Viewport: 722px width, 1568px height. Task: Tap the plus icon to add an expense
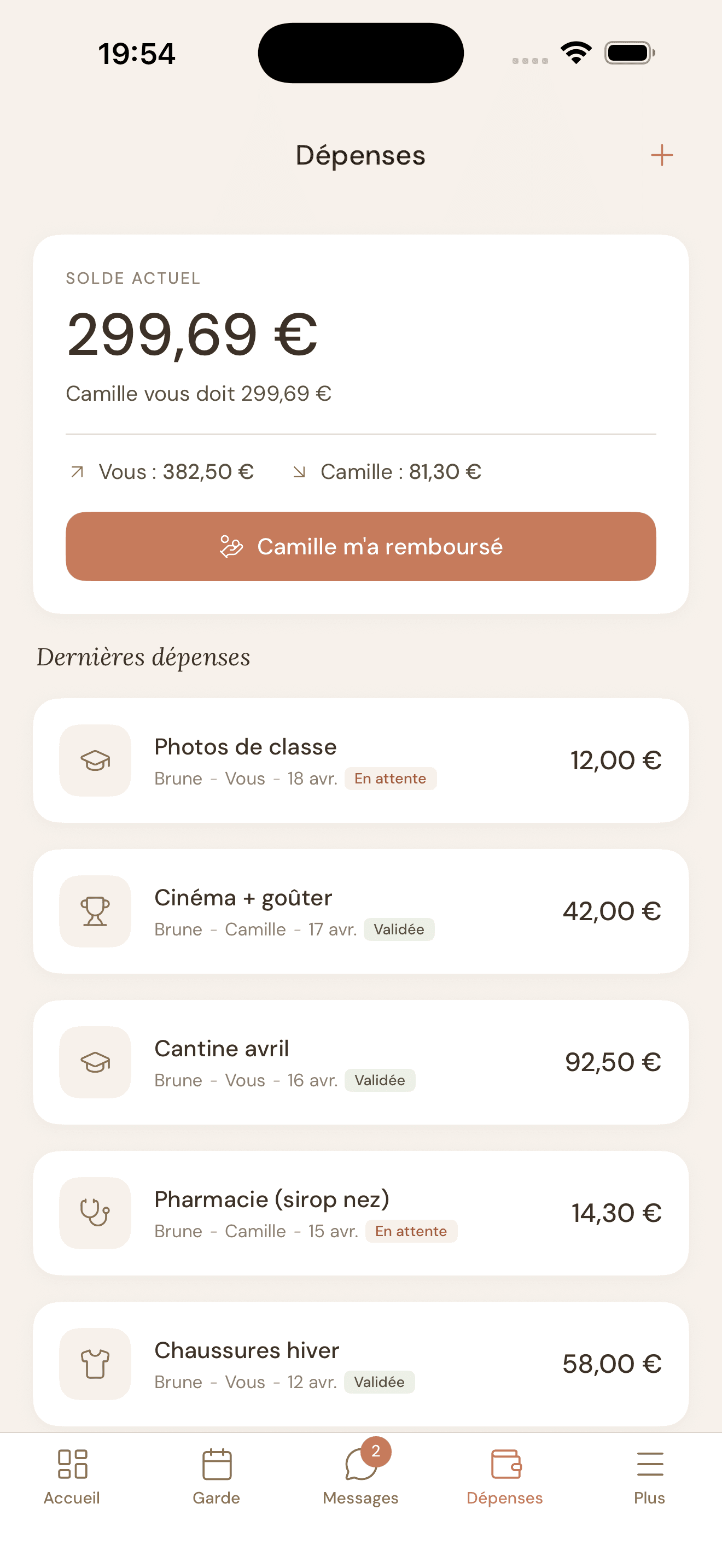pyautogui.click(x=661, y=155)
